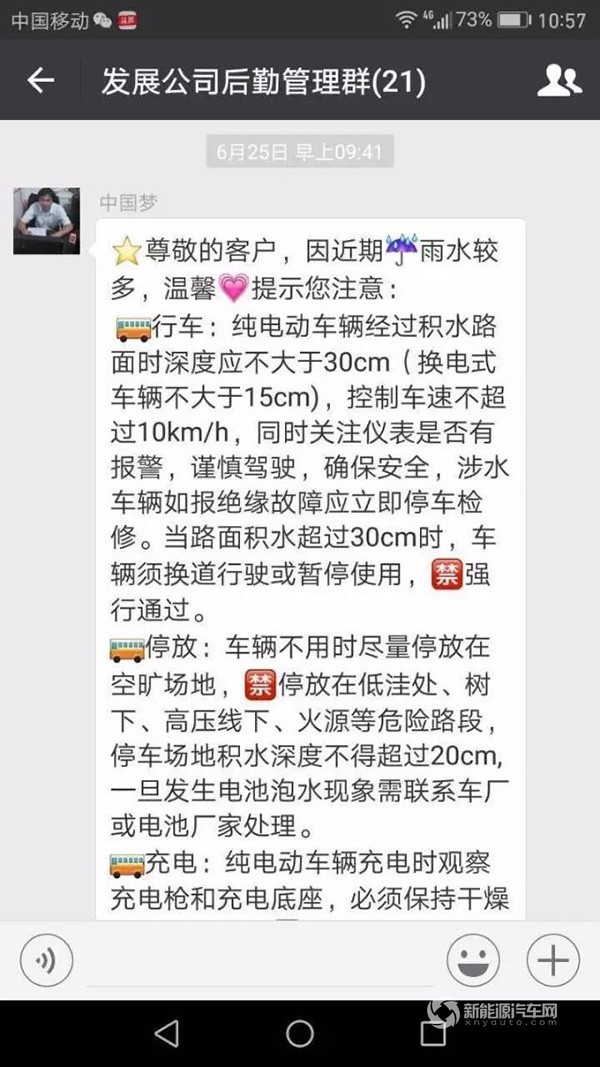
Task: Open the emoji picker
Action: point(473,962)
